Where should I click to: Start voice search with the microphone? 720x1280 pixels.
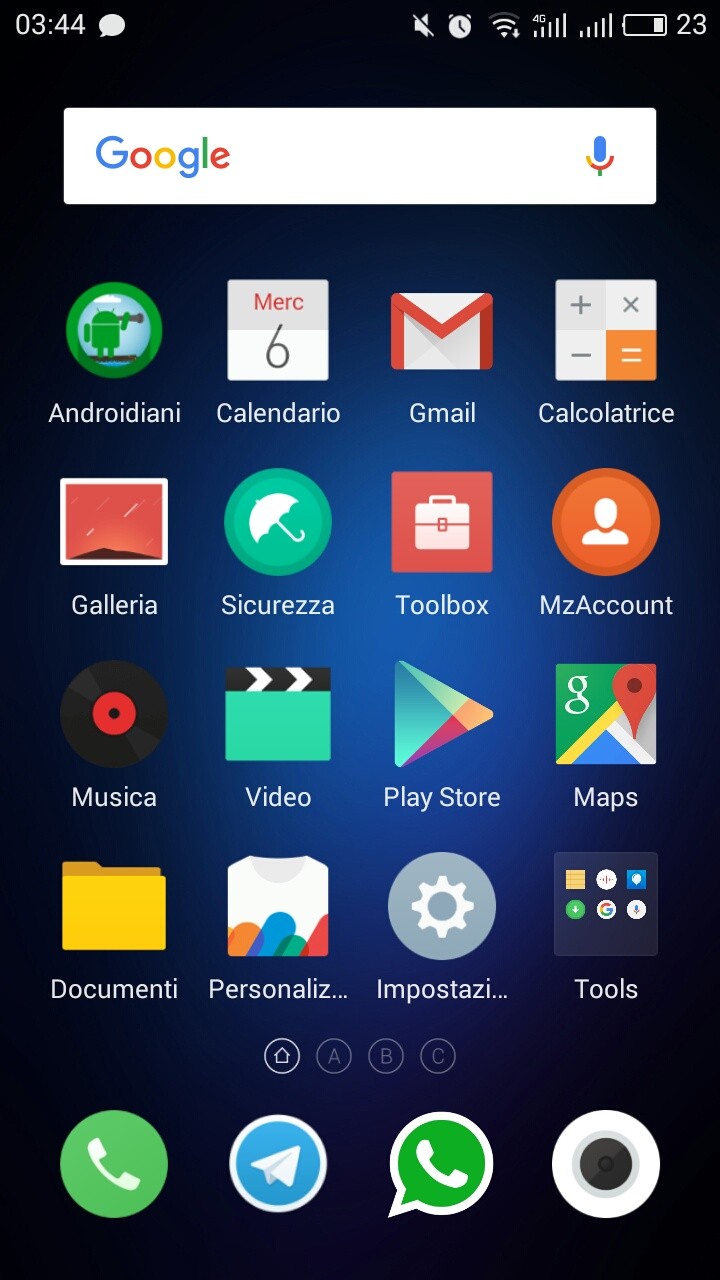[599, 156]
